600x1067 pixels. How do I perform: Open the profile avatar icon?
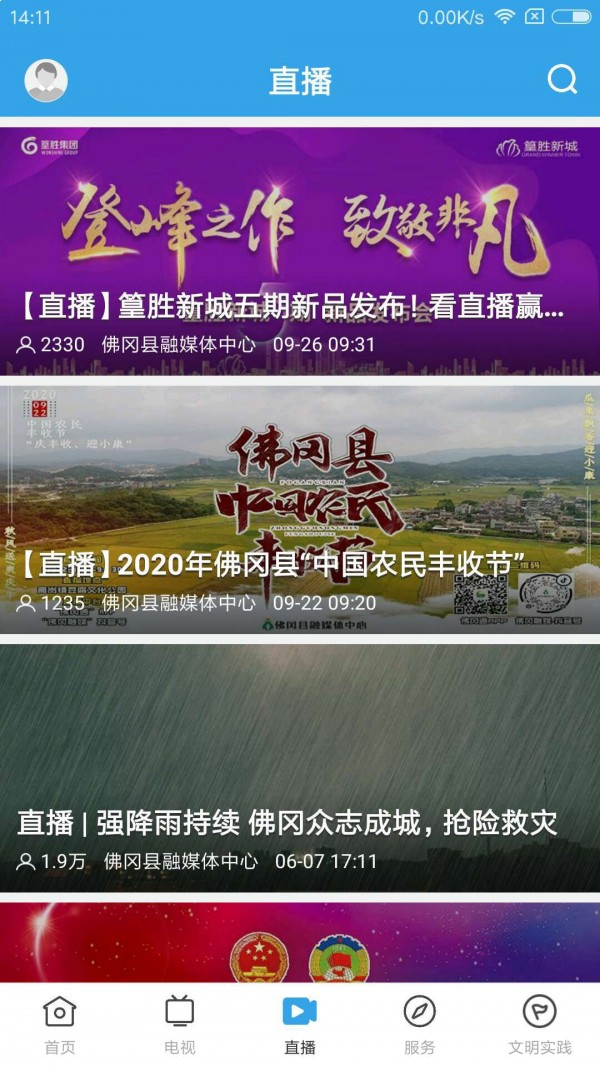coord(46,81)
